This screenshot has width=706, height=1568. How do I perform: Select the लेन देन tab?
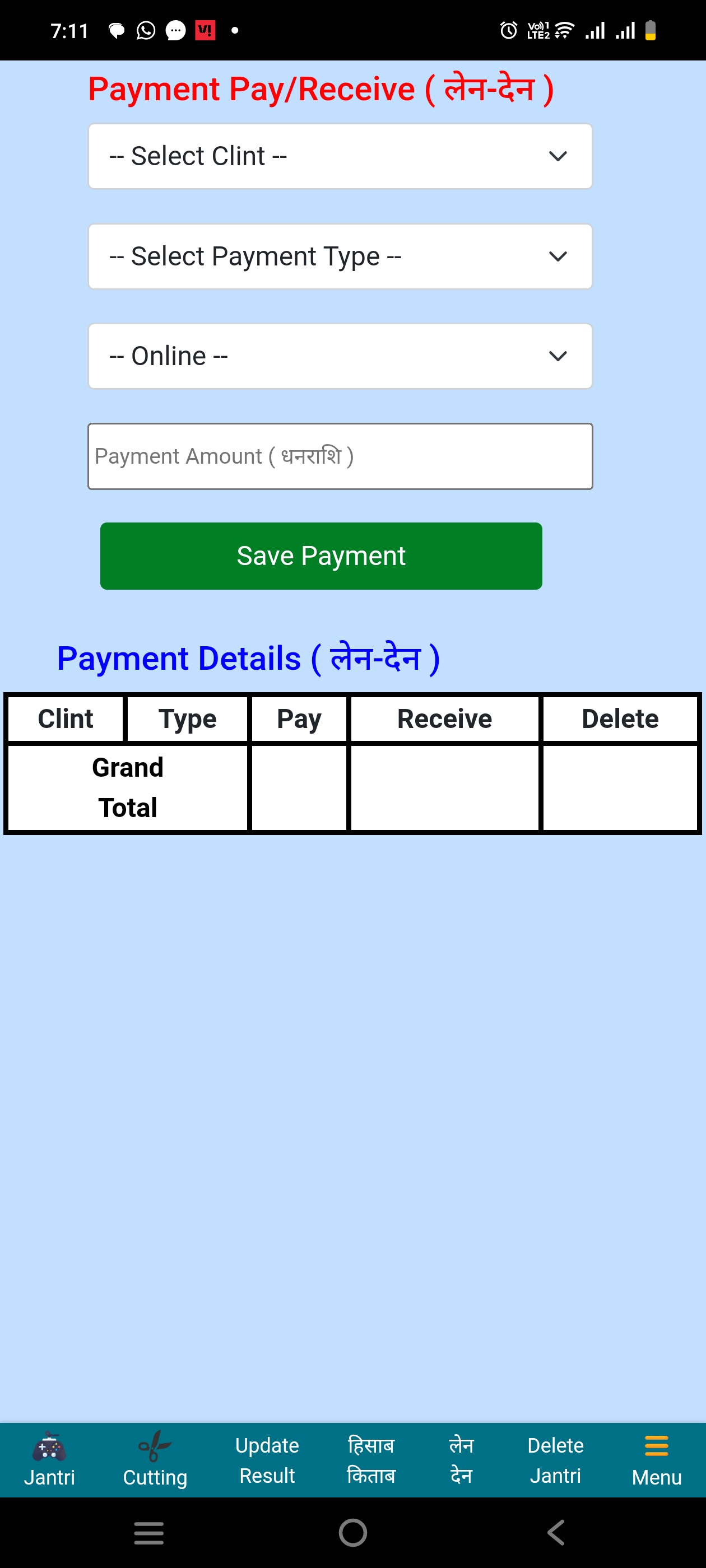coord(461,1460)
